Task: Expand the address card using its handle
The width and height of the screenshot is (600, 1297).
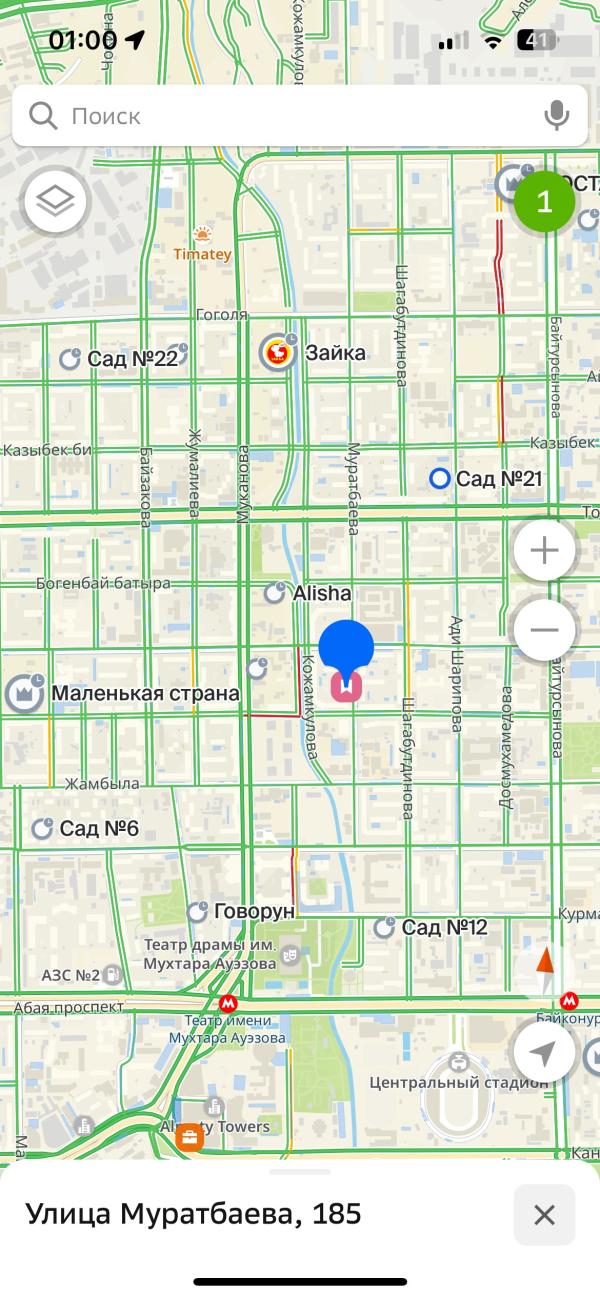Action: click(300, 1171)
